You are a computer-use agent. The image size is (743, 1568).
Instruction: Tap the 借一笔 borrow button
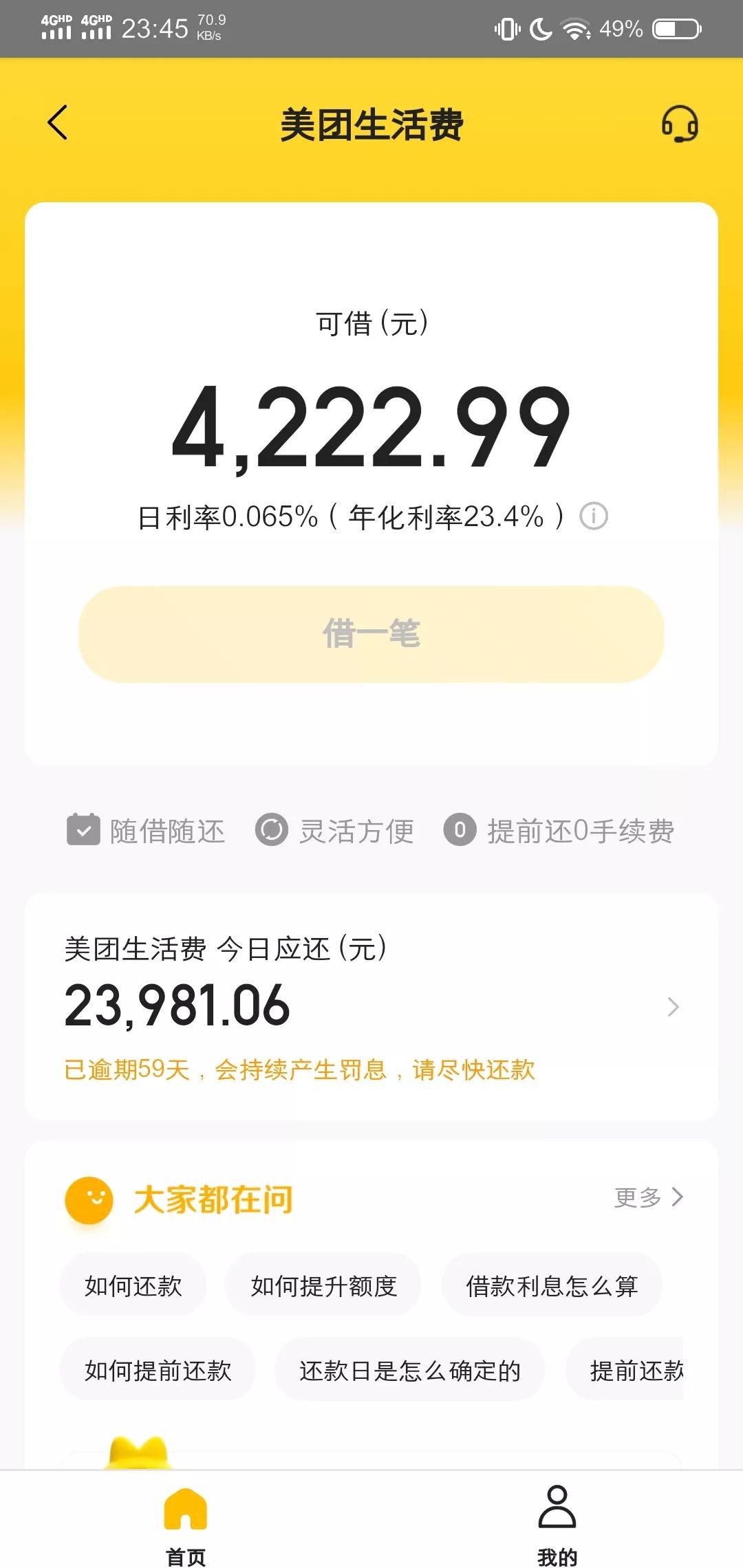point(371,634)
